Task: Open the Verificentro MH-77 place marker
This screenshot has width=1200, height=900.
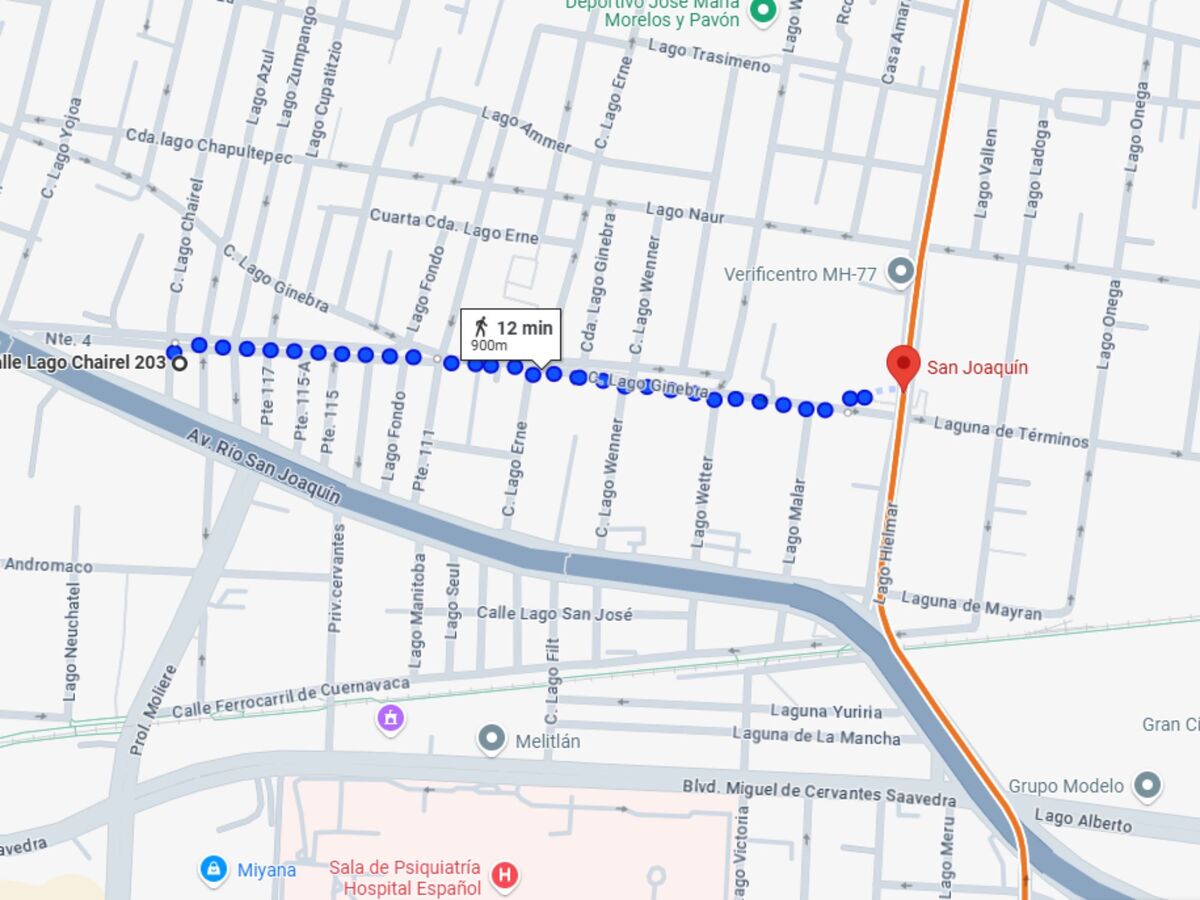Action: pos(901,271)
